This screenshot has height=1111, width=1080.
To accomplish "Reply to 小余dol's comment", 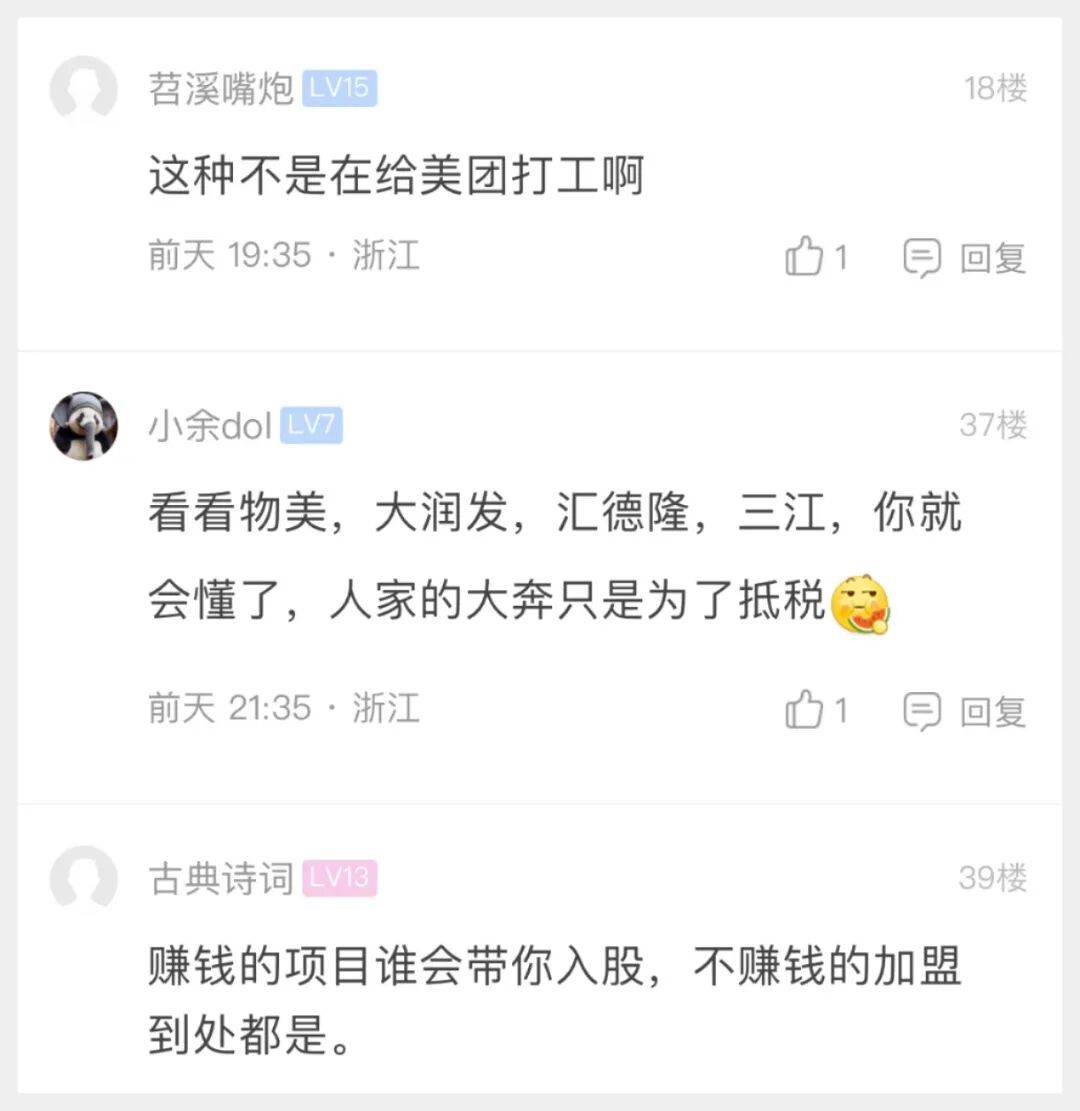I will pyautogui.click(x=965, y=711).
